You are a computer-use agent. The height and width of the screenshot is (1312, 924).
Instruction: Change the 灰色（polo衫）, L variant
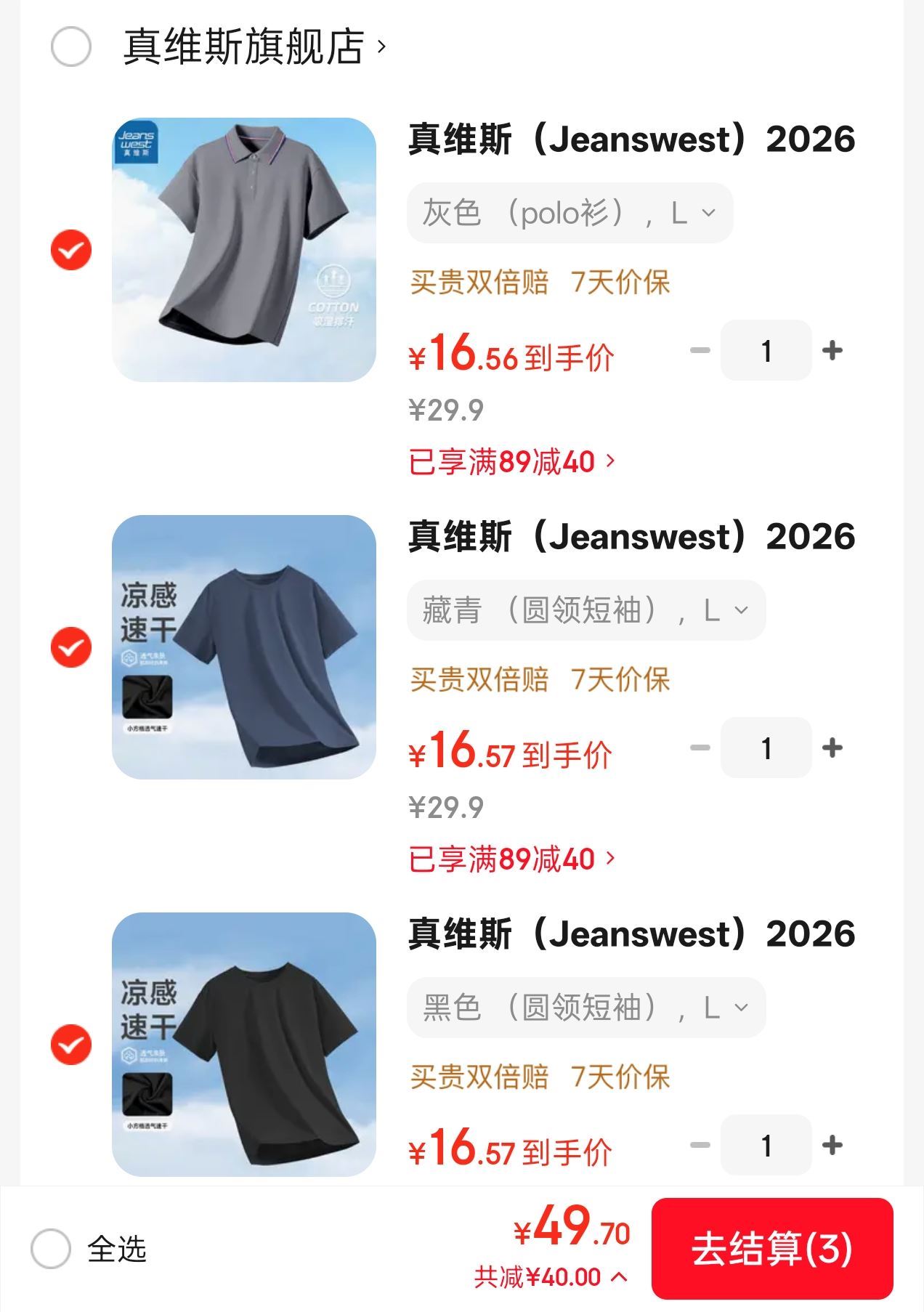pos(570,213)
